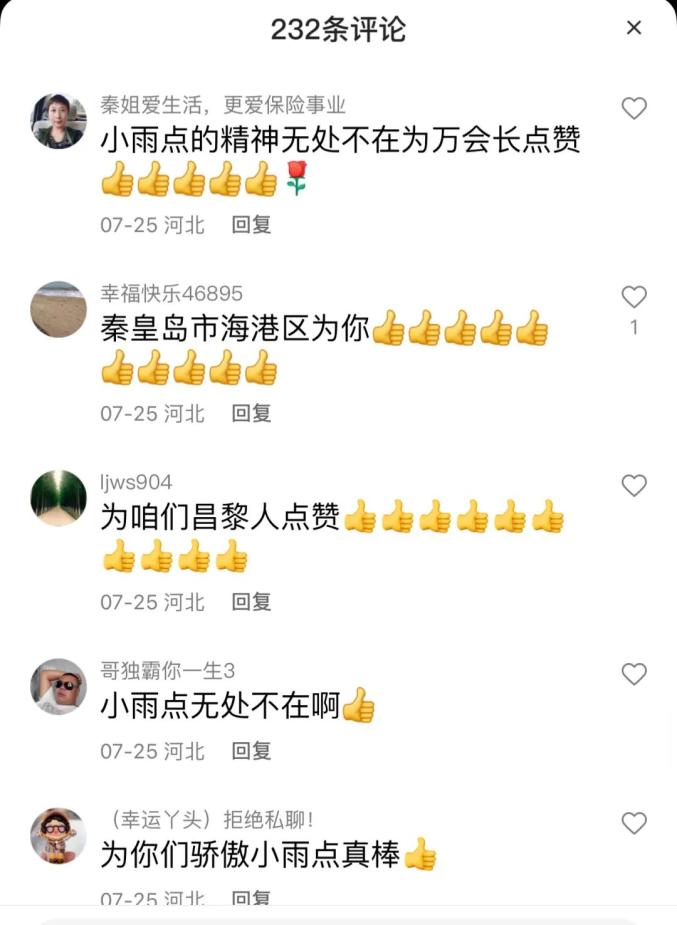Viewport: 677px width, 925px height.
Task: Reply to 秦姐爱生活，更爱保险事业's comment
Action: (x=252, y=225)
